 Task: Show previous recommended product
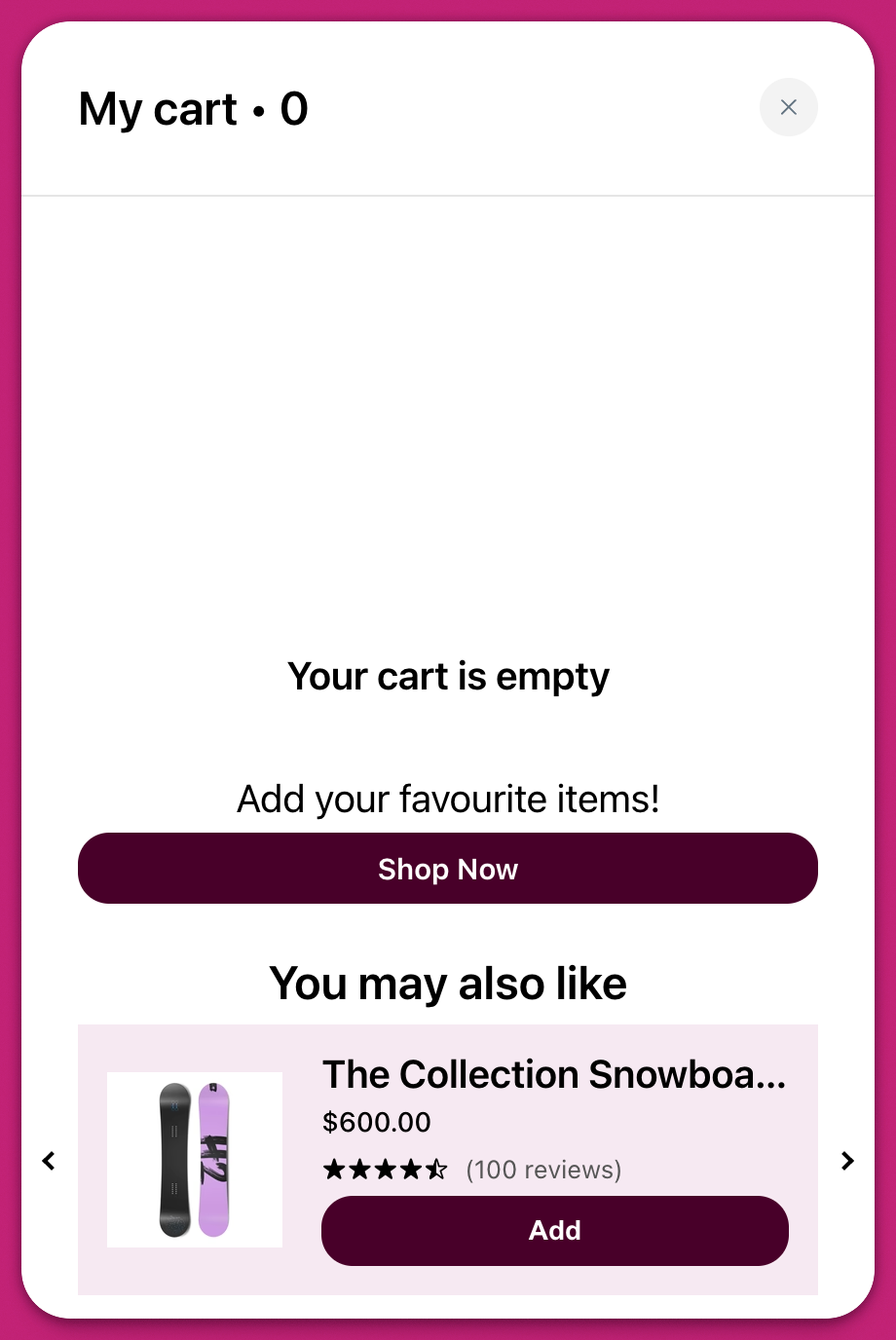click(x=49, y=1160)
